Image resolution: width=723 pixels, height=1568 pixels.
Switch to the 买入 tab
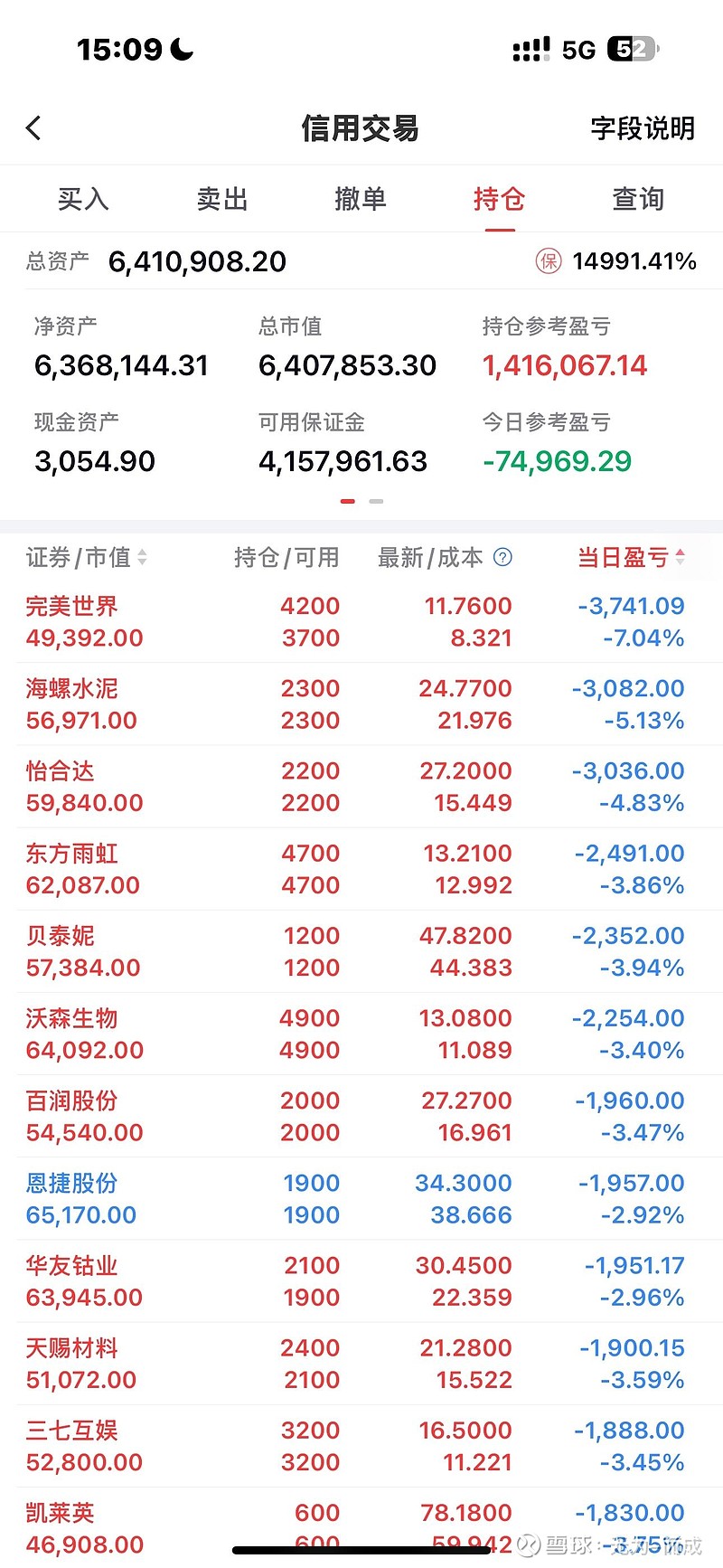click(x=83, y=199)
